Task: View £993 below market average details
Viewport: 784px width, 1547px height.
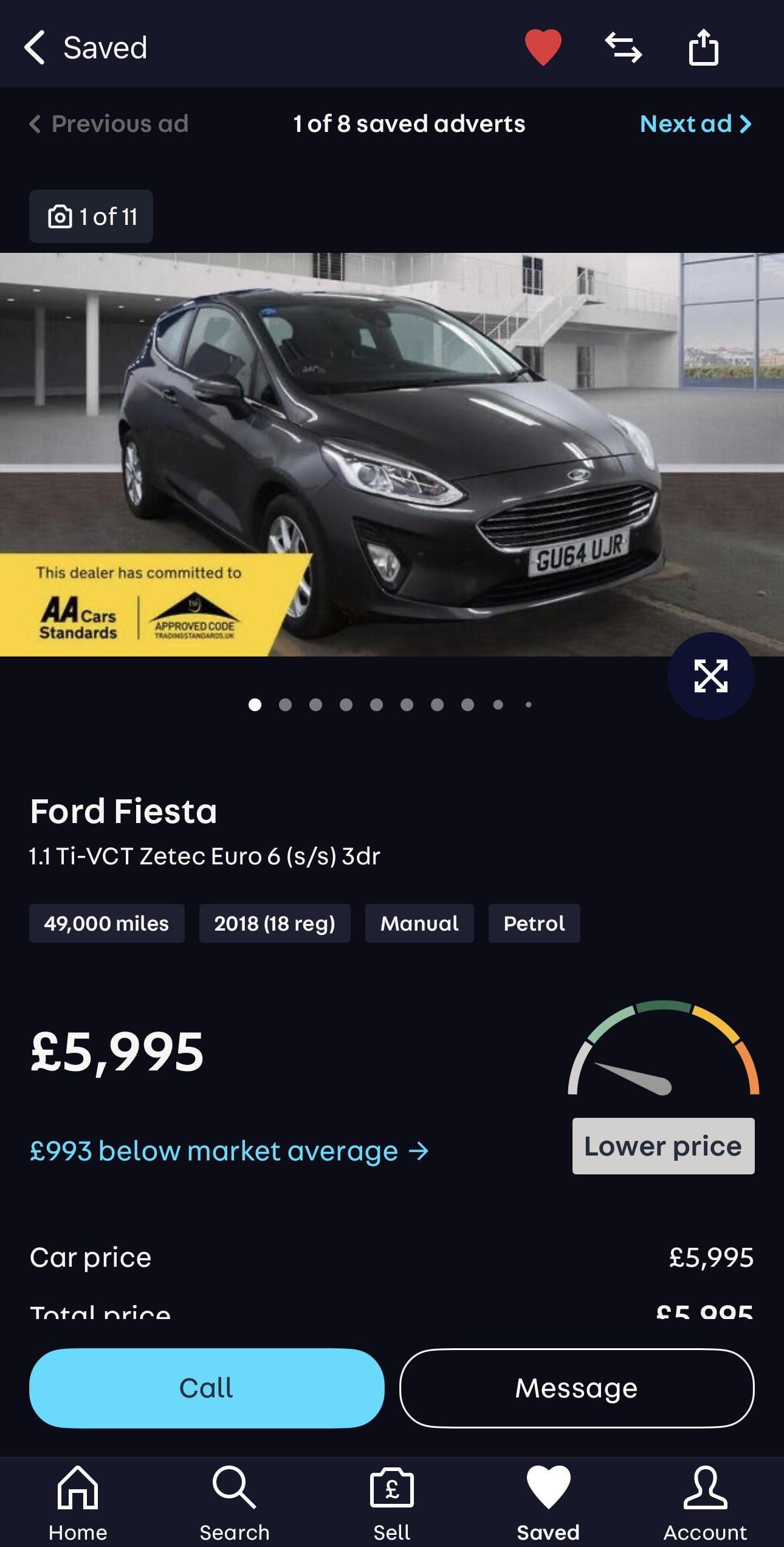Action: pos(229,1151)
